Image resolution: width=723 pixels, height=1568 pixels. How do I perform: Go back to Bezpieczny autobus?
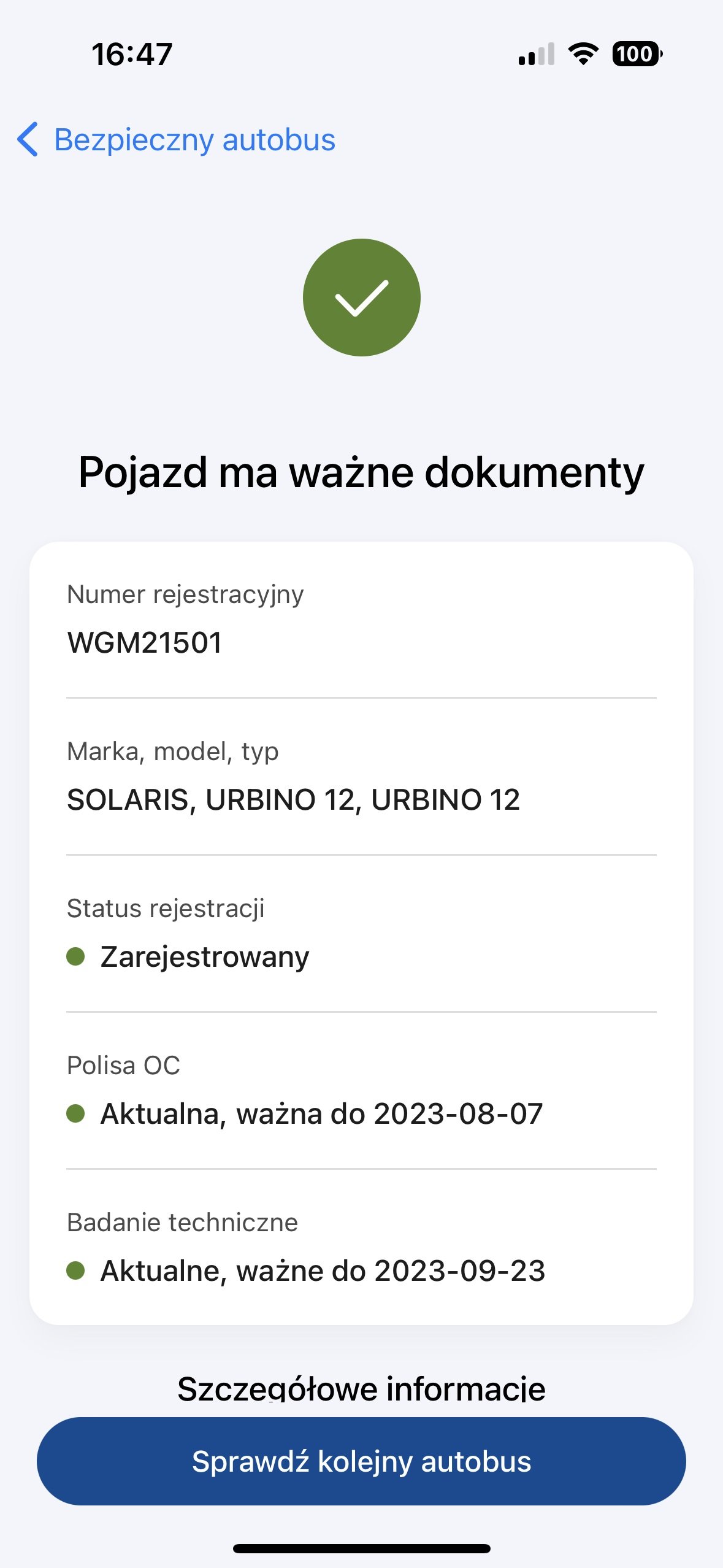[x=177, y=139]
